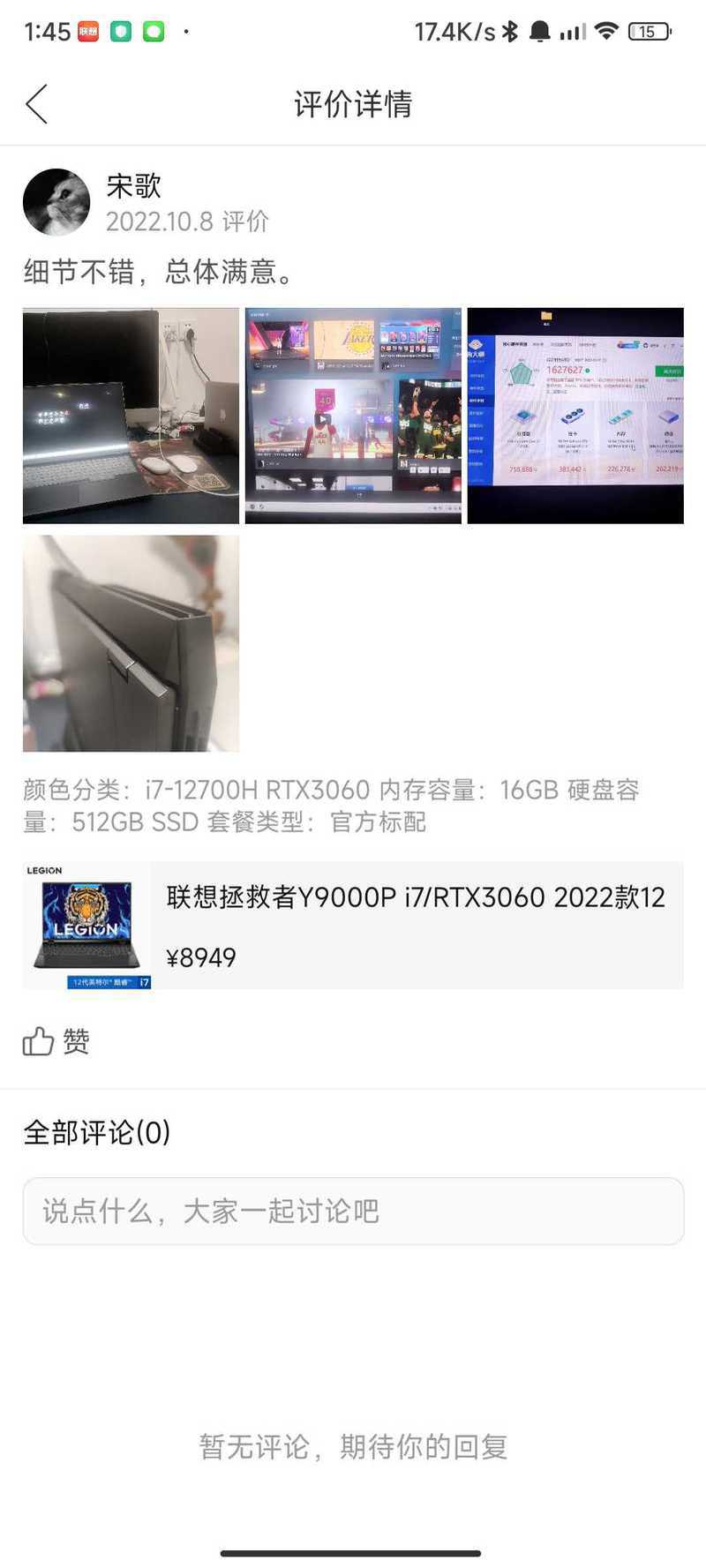This screenshot has width=706, height=1568.
Task: Open the review photo of the basketball game screen
Action: (x=353, y=416)
